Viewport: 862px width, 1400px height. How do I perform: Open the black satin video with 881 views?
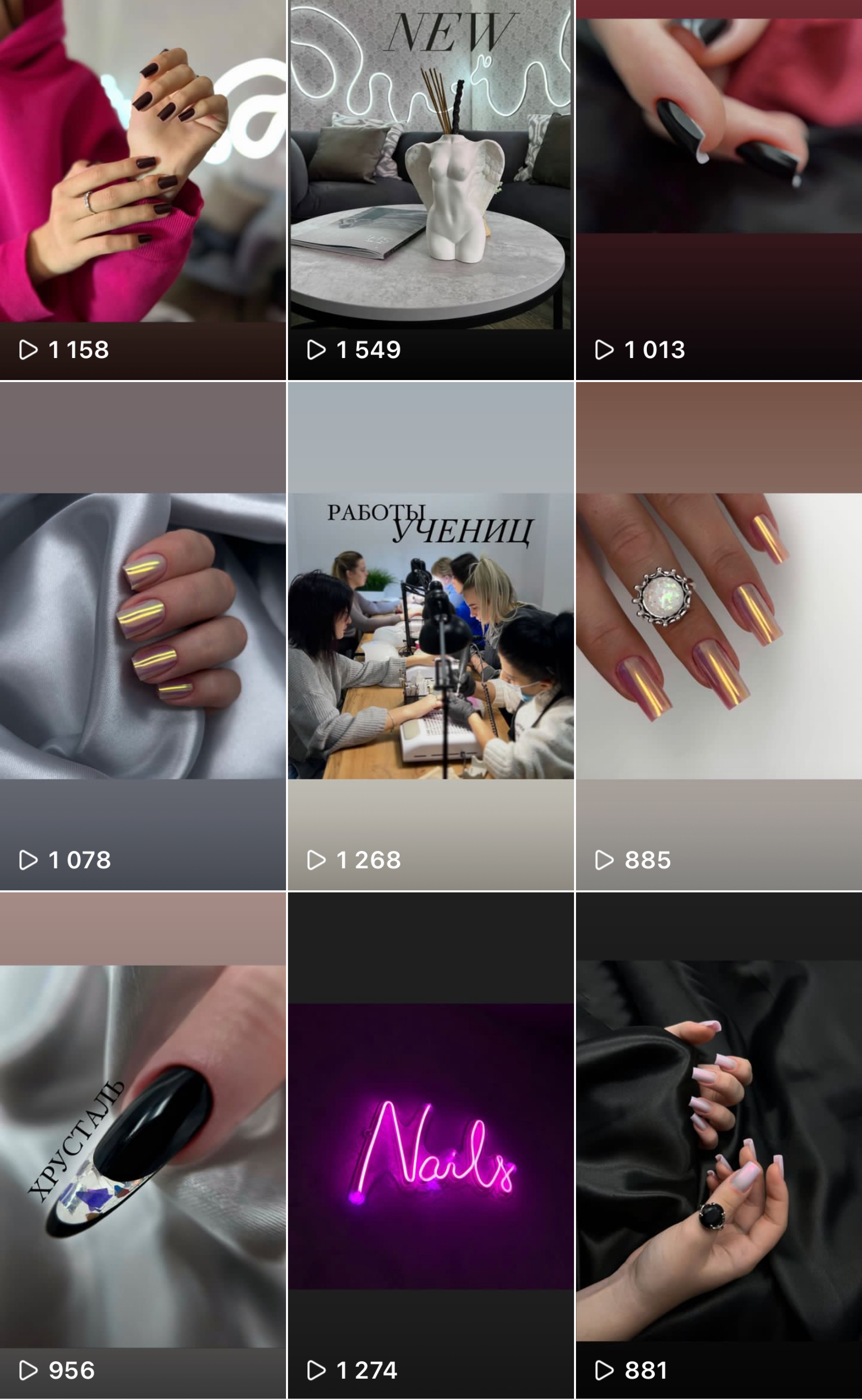(x=718, y=1145)
